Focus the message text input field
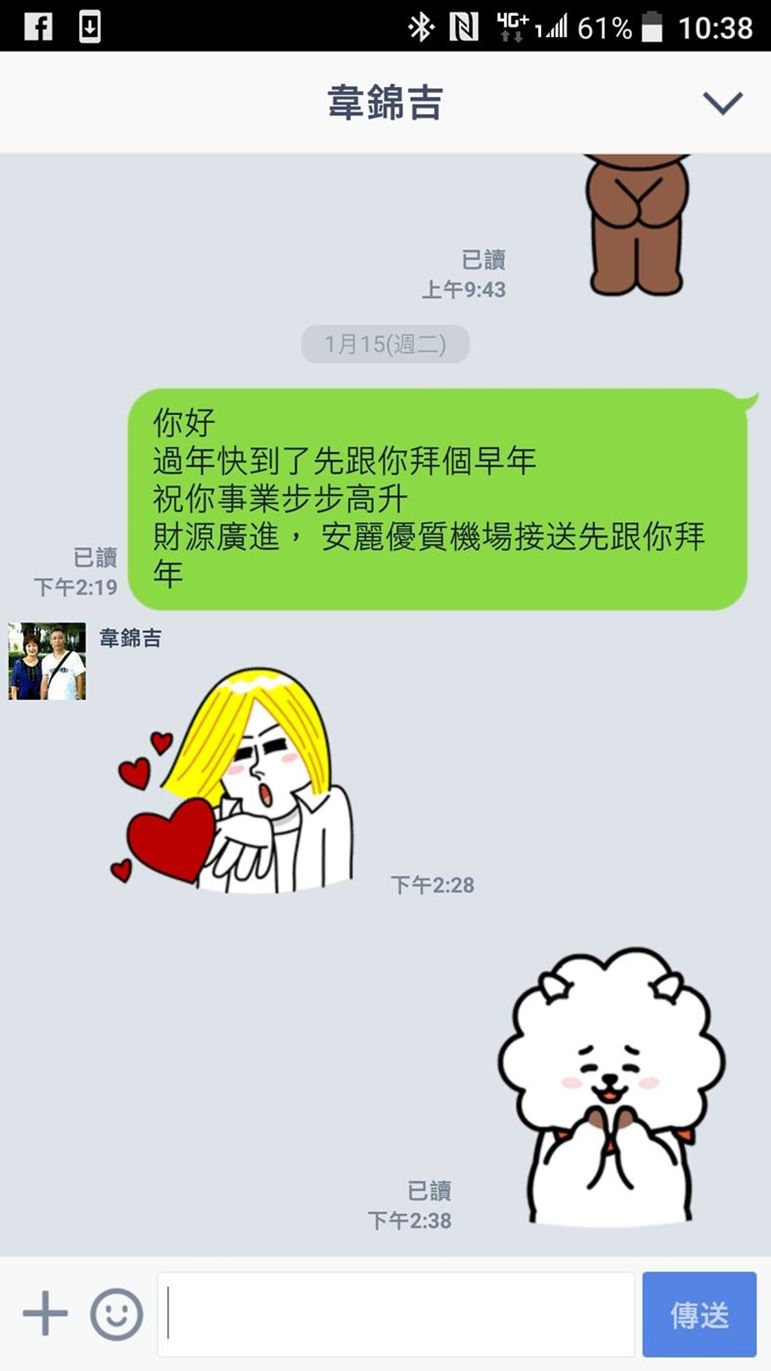The height and width of the screenshot is (1371, 771). (x=397, y=1314)
